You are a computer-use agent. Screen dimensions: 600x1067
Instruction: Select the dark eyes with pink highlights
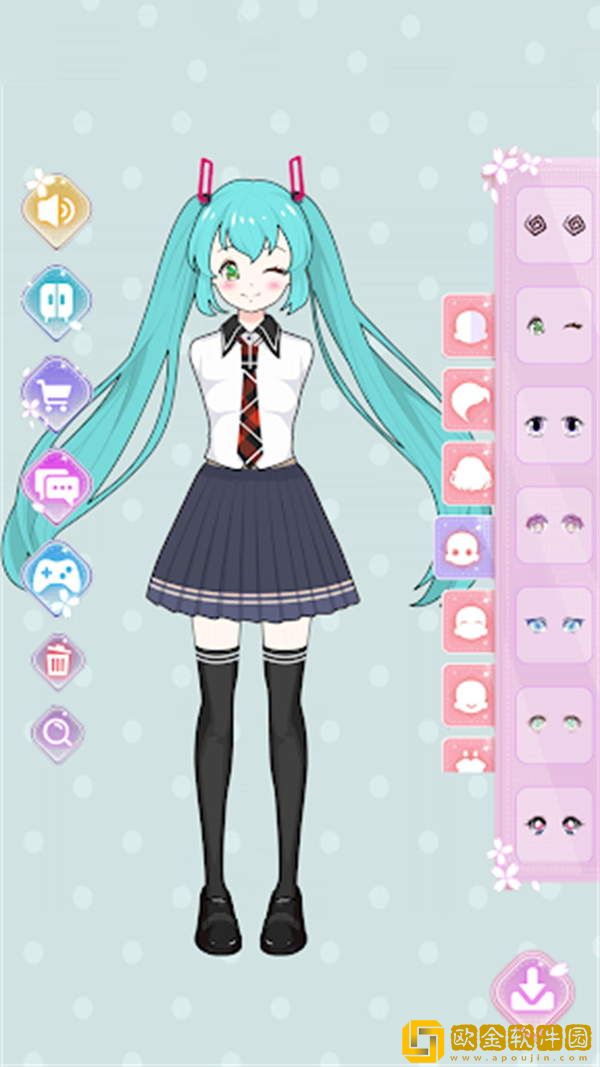[x=554, y=825]
